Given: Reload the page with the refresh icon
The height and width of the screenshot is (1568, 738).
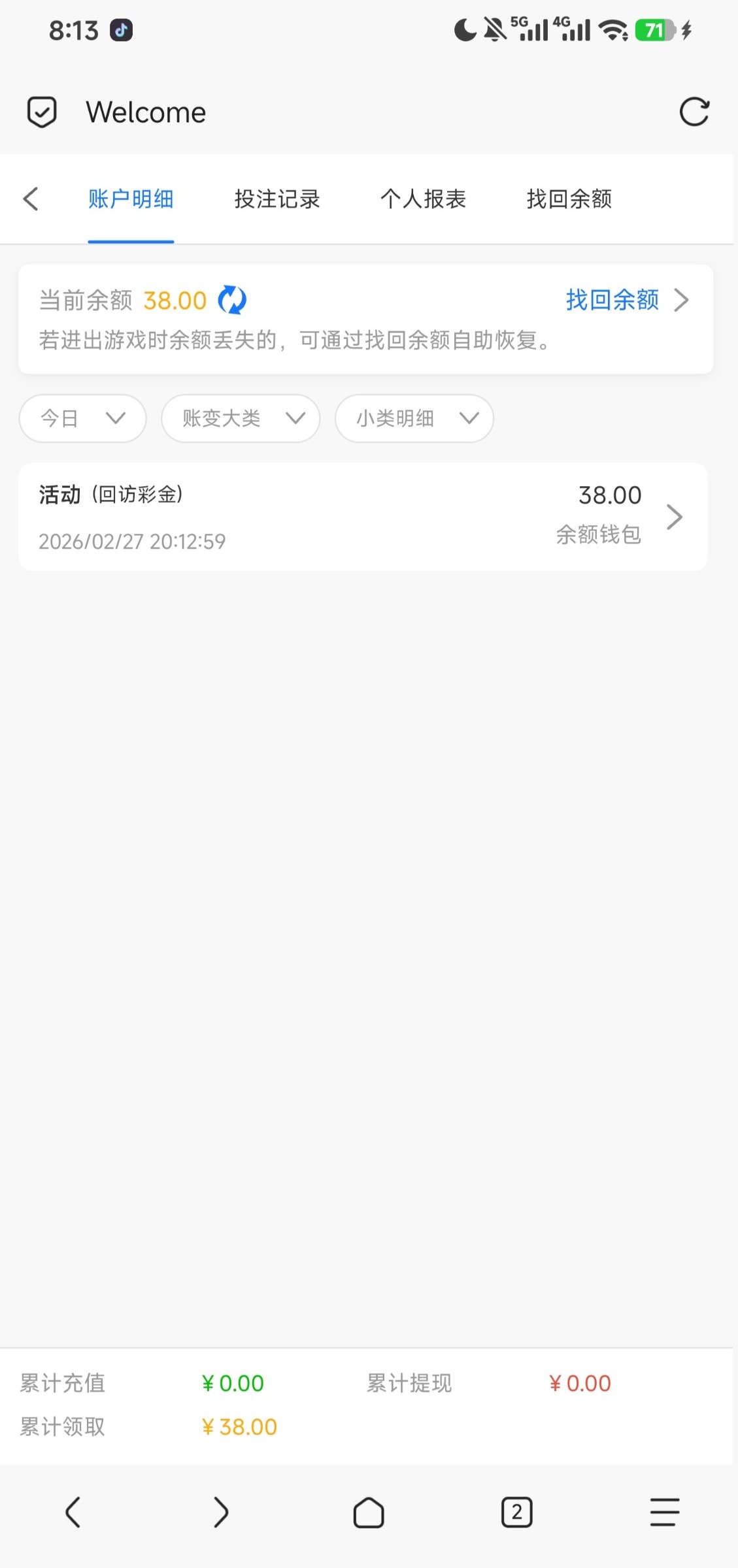Looking at the screenshot, I should coord(694,112).
